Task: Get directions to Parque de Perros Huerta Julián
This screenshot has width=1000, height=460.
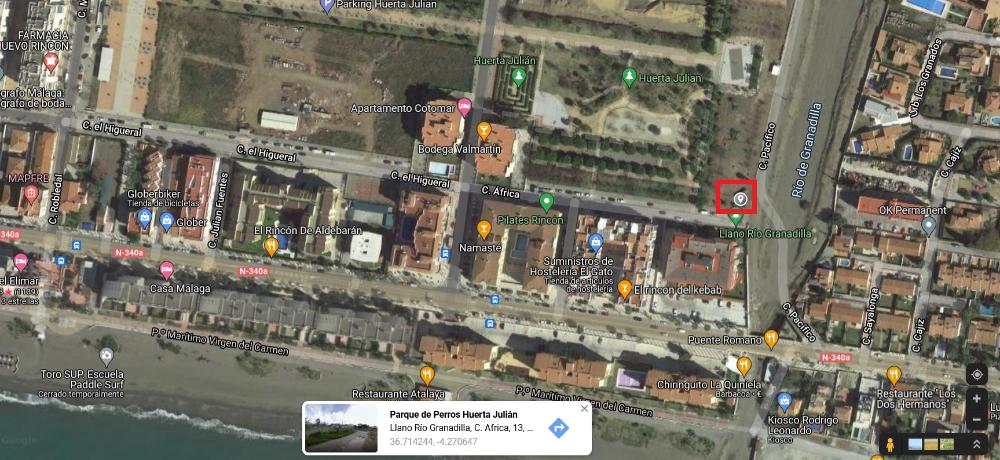Action: click(559, 428)
